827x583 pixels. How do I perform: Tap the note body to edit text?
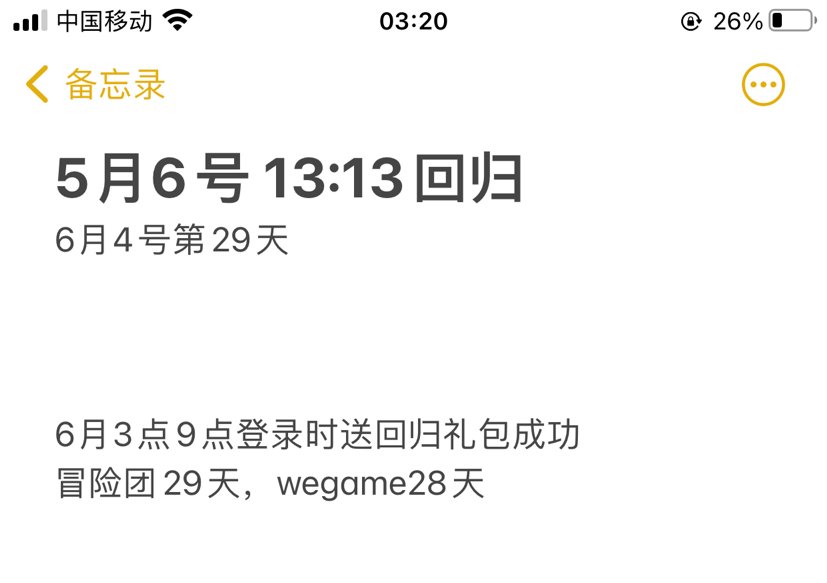tap(318, 461)
